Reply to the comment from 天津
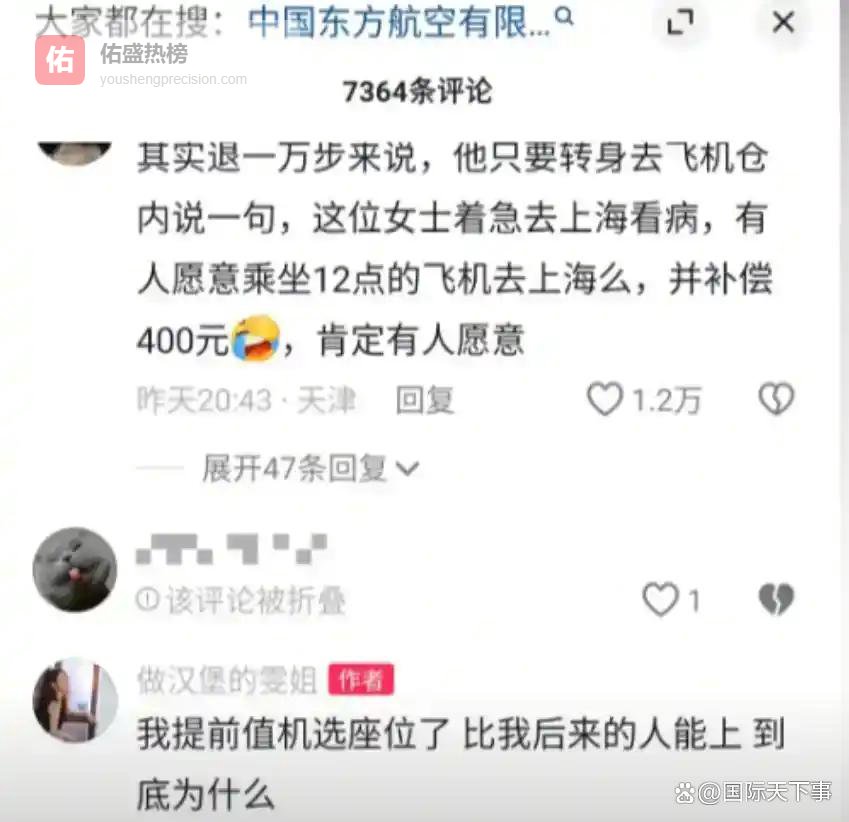The height and width of the screenshot is (822, 849). [x=425, y=400]
